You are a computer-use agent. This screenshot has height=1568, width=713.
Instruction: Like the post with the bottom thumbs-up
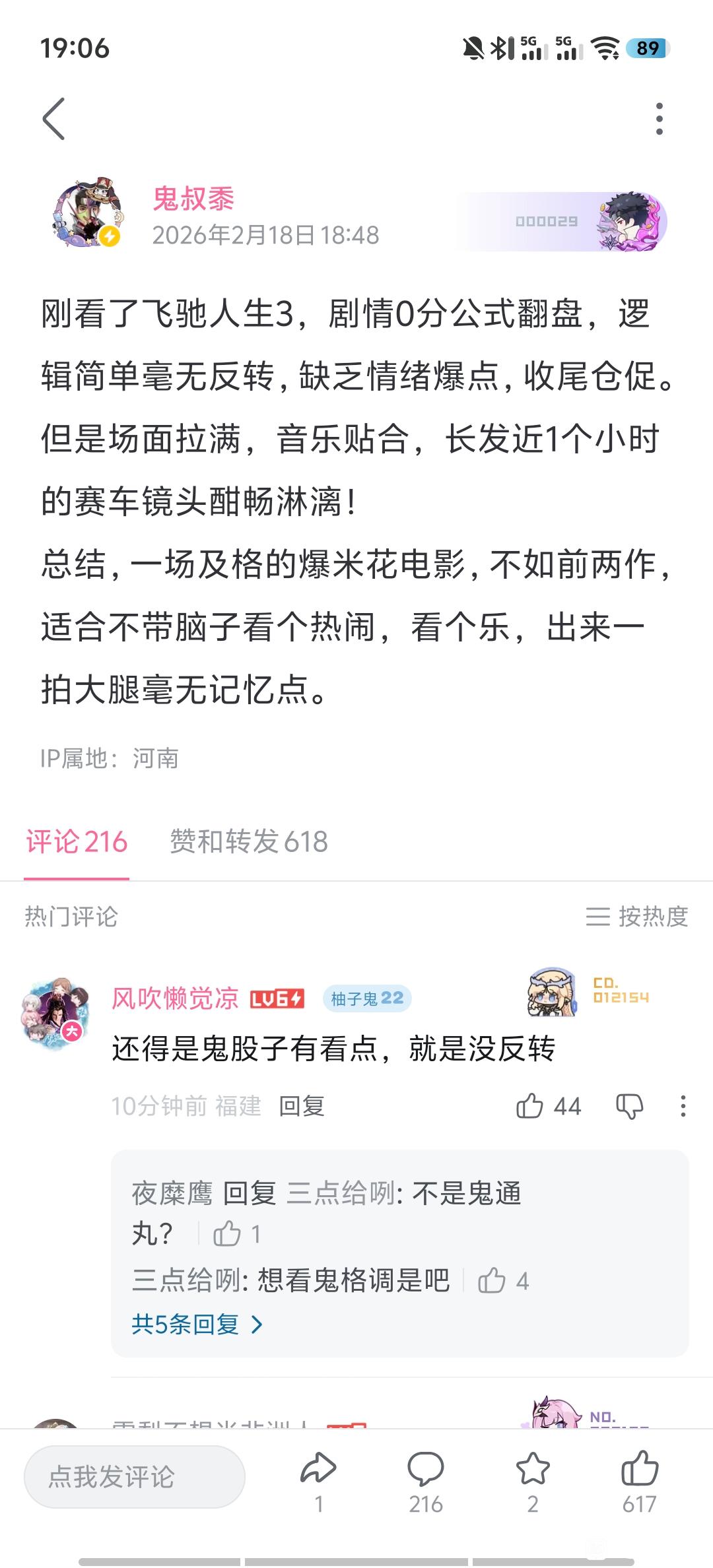(x=640, y=1481)
